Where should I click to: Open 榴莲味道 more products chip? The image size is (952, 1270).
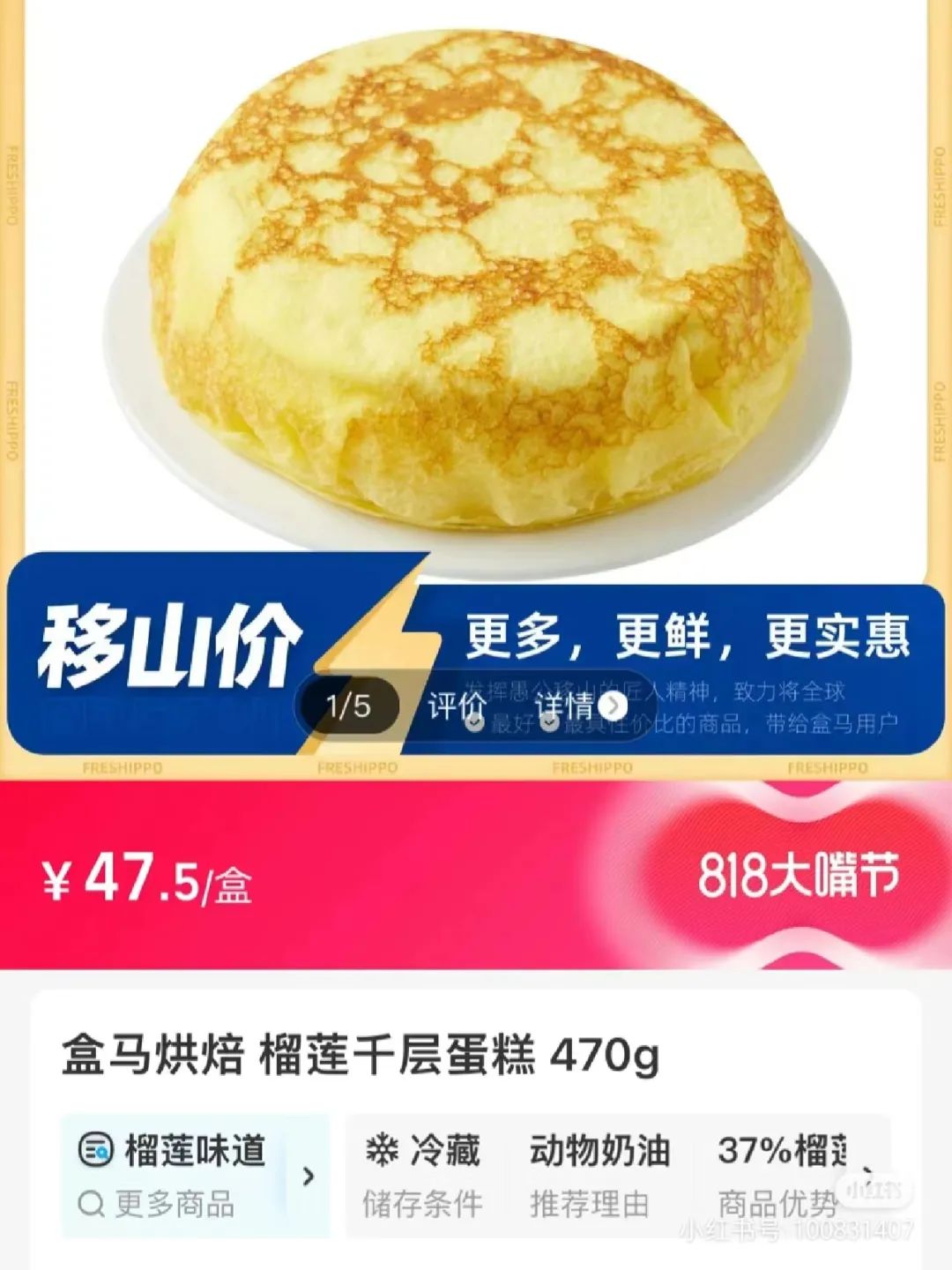[x=195, y=1176]
